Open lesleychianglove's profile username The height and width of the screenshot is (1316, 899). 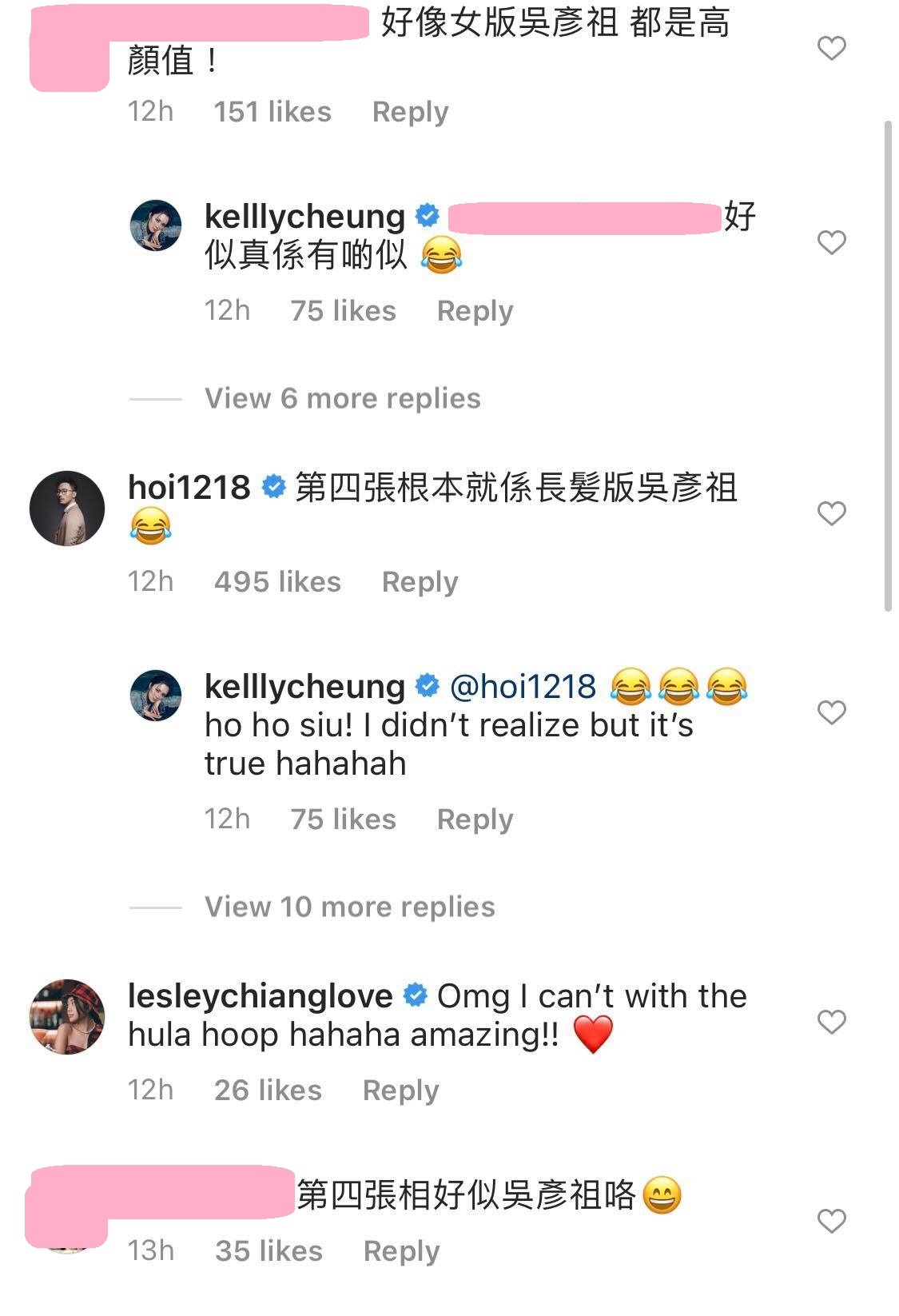tap(260, 996)
